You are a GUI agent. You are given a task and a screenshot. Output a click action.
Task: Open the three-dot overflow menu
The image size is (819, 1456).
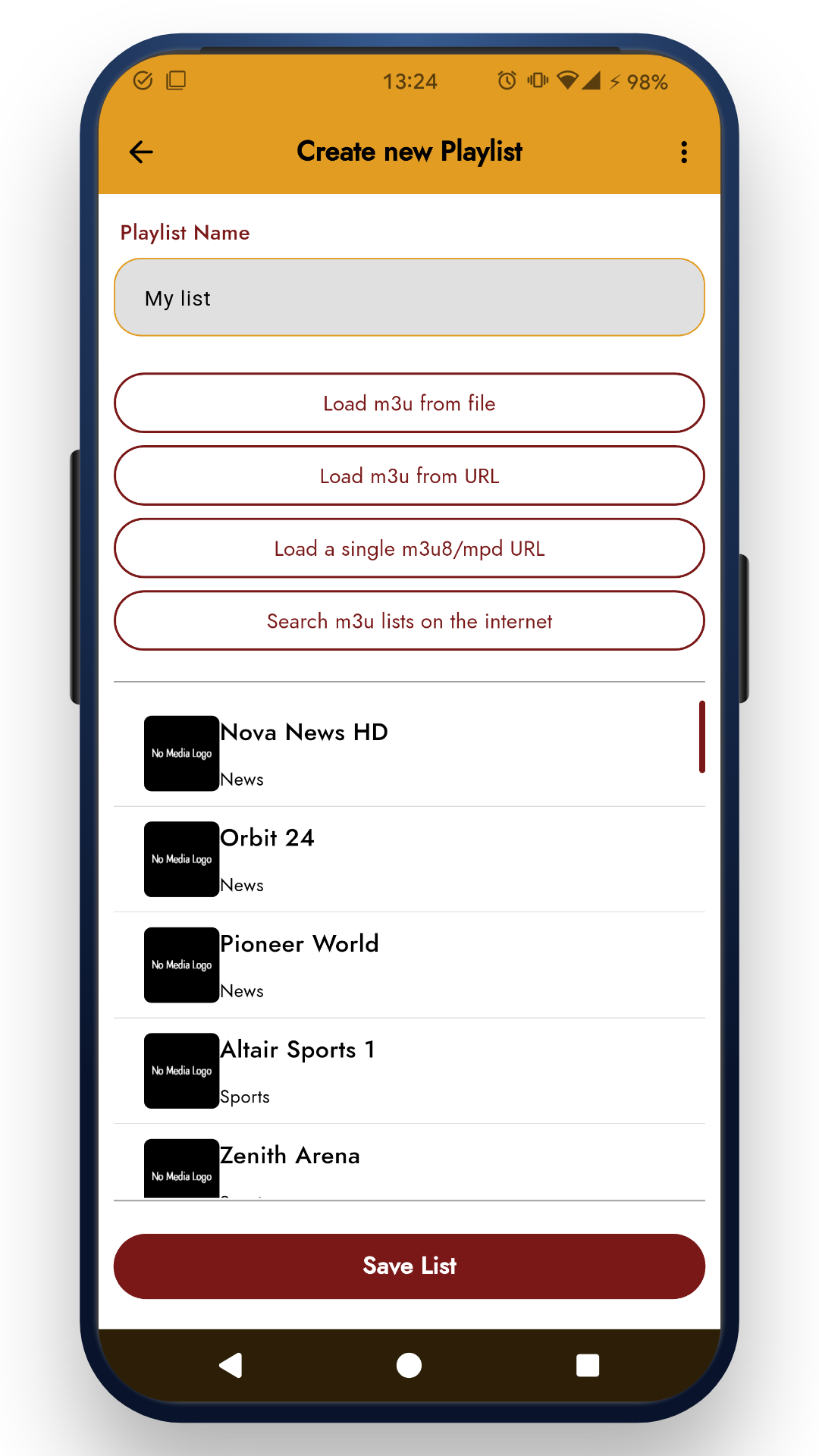pos(684,152)
